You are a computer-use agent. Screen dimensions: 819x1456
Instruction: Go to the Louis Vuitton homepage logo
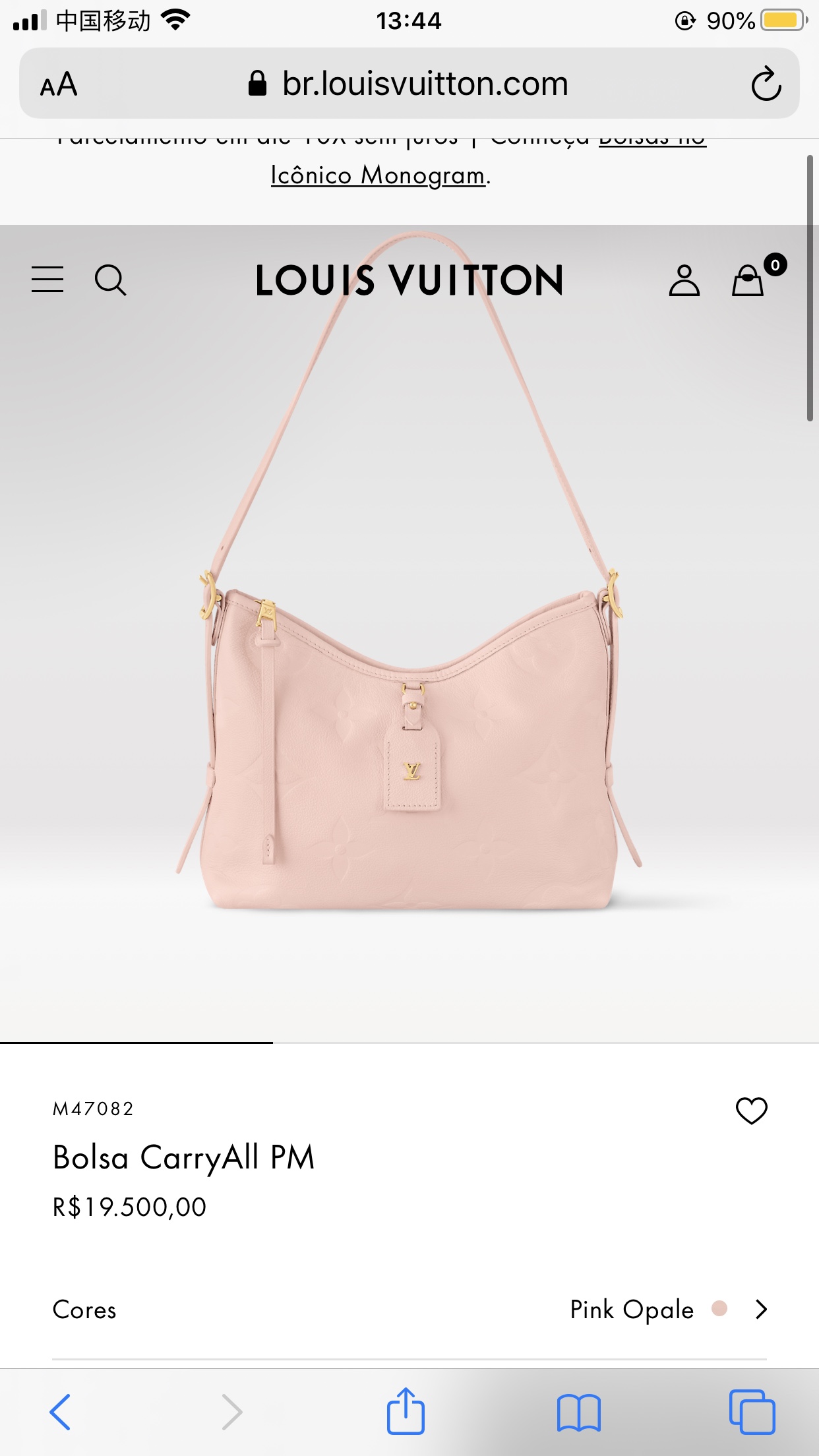409,280
